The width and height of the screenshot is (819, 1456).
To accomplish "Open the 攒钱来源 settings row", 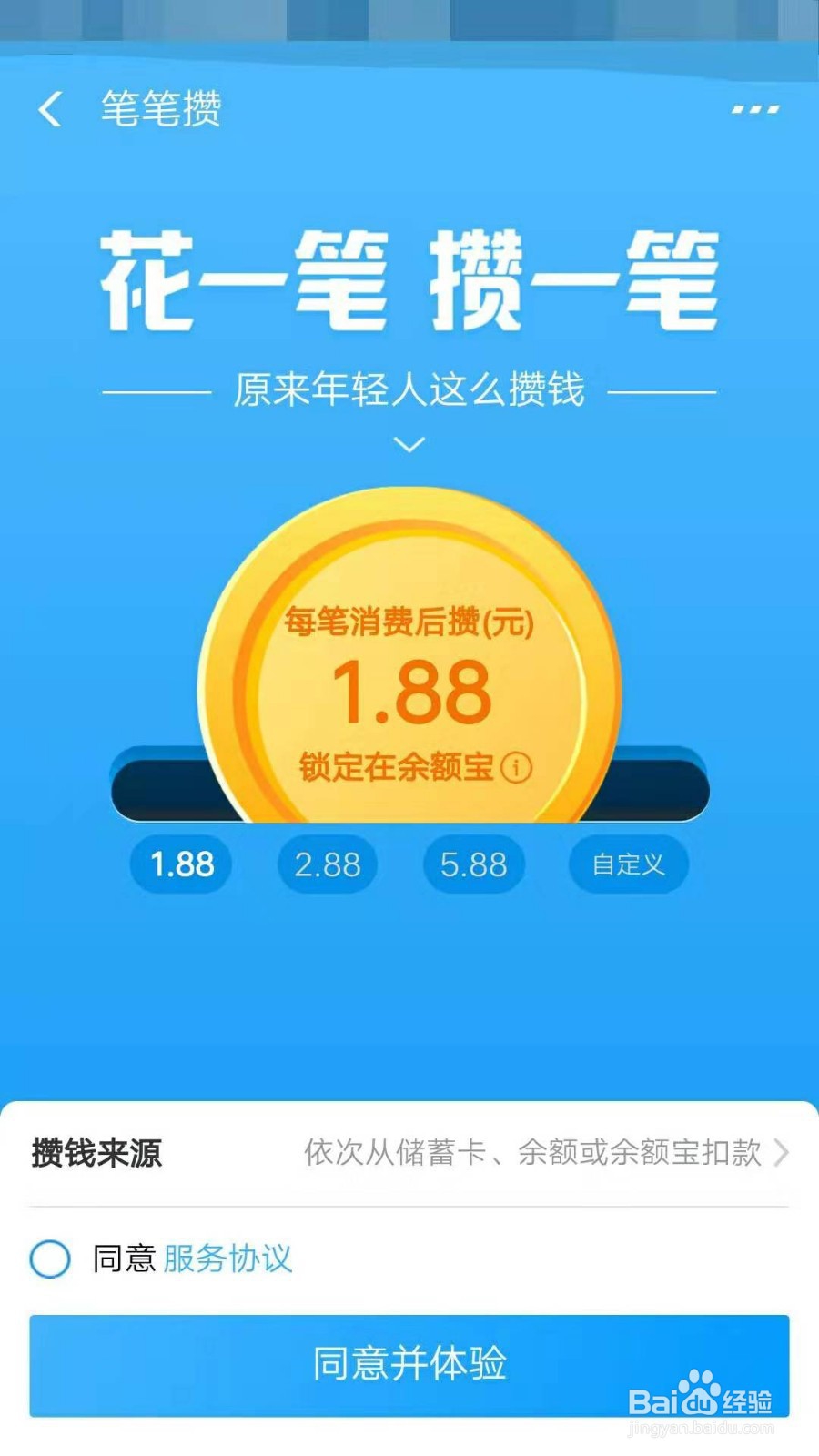I will (x=94, y=1155).
